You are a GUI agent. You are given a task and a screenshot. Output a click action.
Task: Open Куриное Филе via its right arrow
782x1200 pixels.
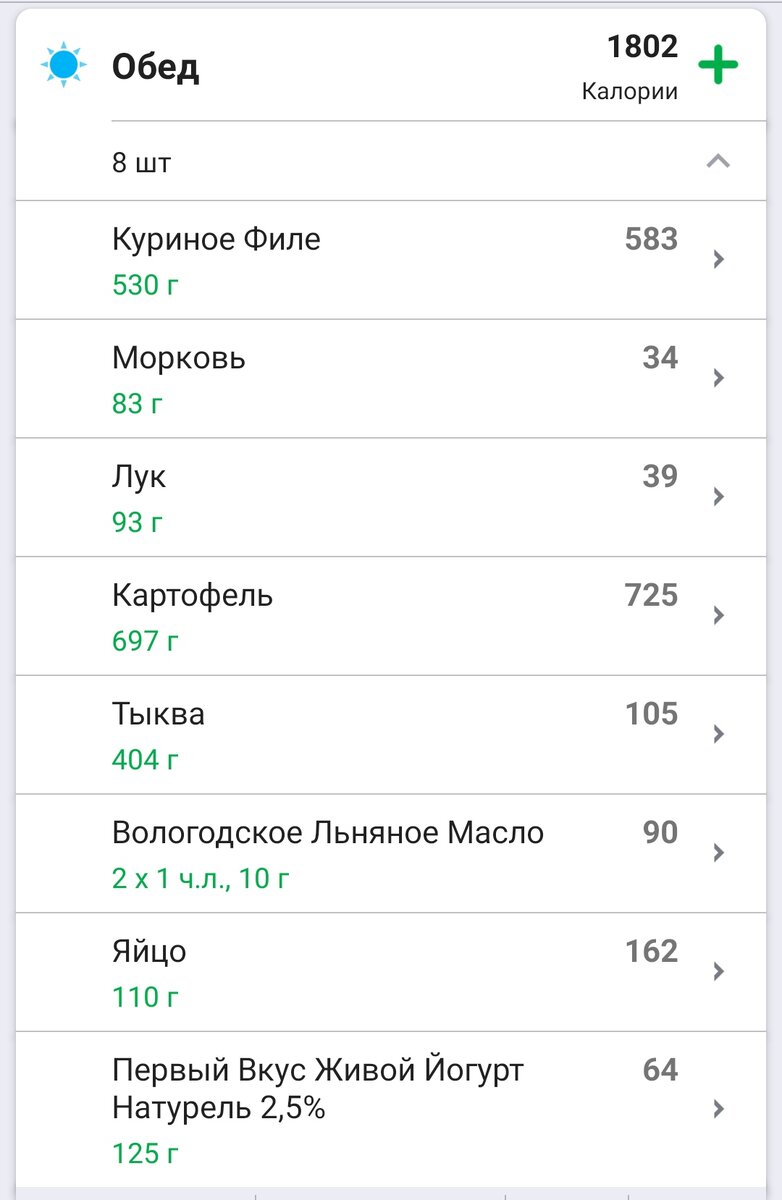[717, 259]
